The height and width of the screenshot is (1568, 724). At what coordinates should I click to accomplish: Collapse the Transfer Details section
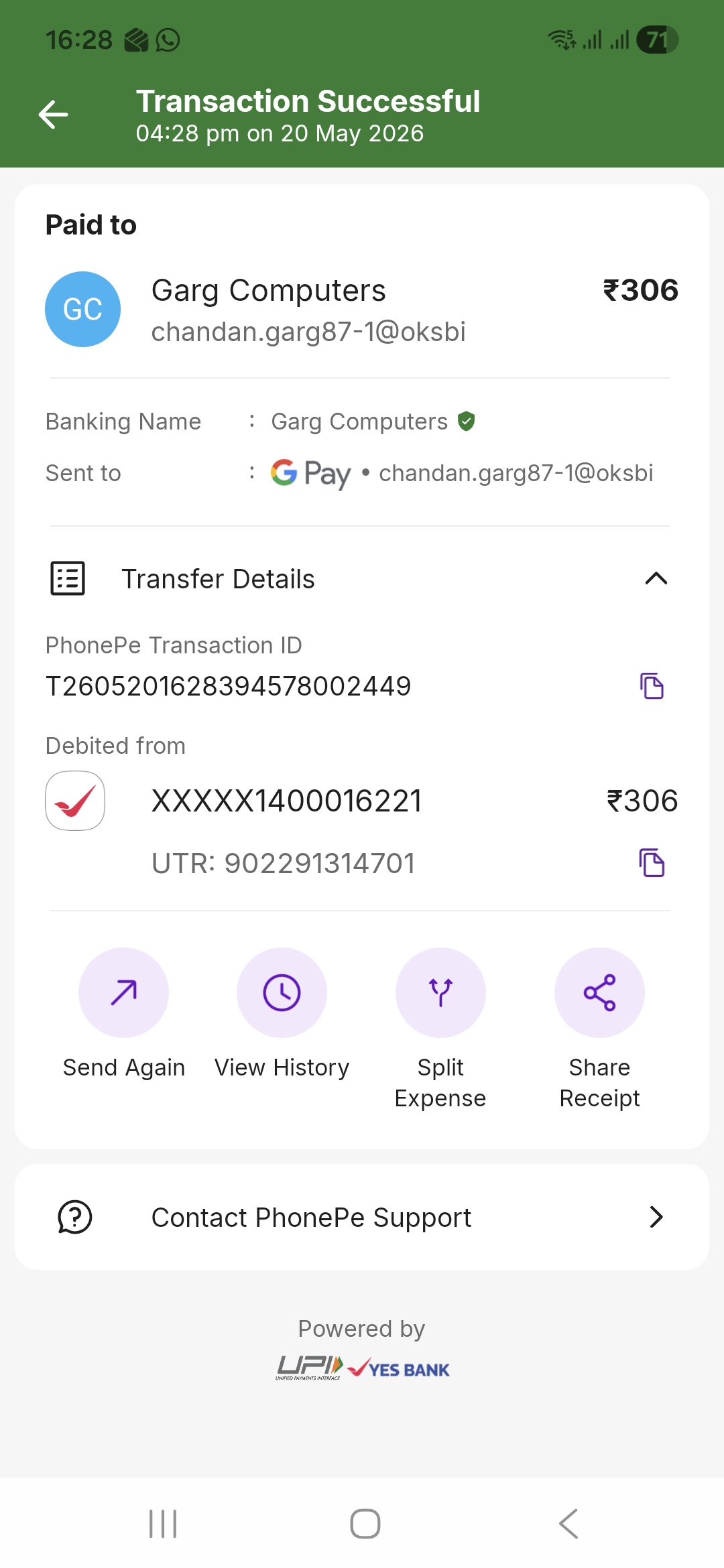(656, 579)
